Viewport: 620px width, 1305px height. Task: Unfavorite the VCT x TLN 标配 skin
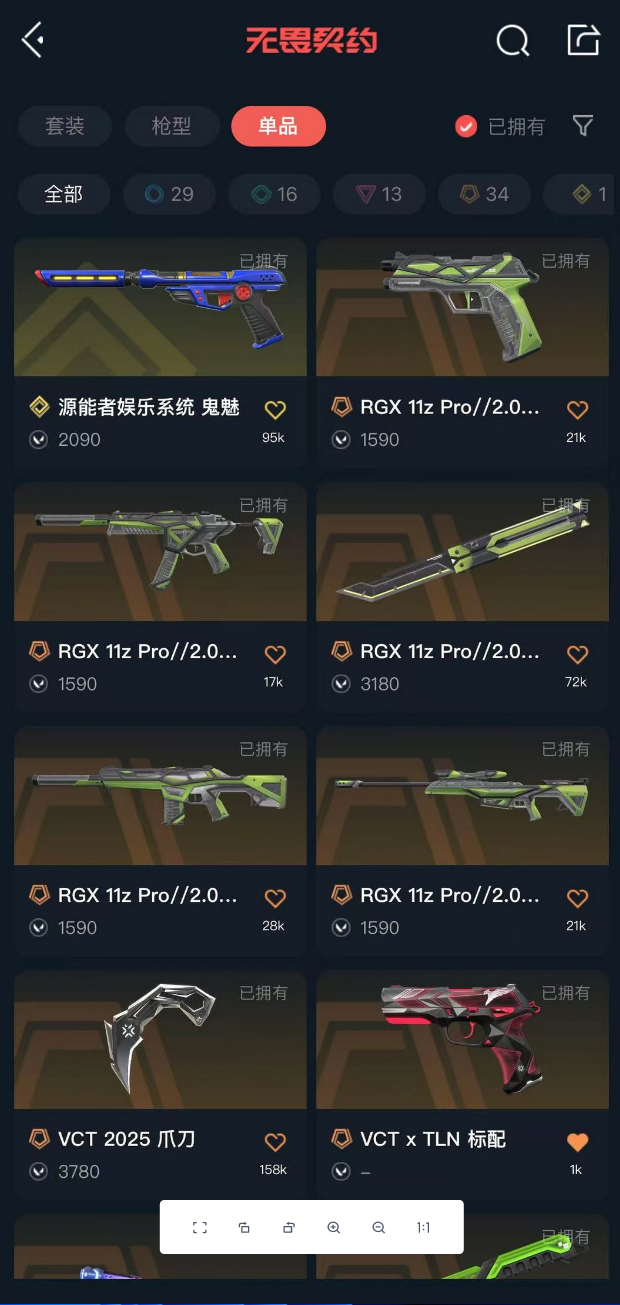pos(577,1142)
